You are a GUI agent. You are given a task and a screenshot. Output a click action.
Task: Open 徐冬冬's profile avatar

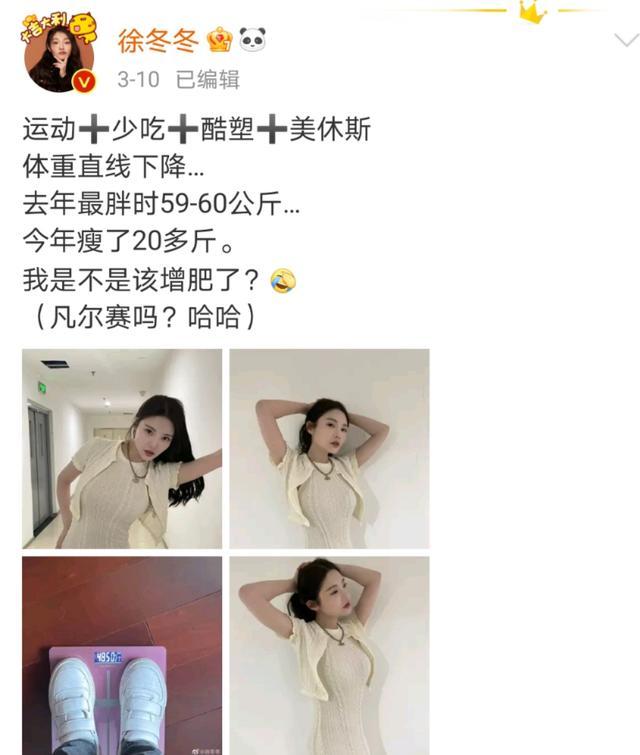[x=59, y=54]
